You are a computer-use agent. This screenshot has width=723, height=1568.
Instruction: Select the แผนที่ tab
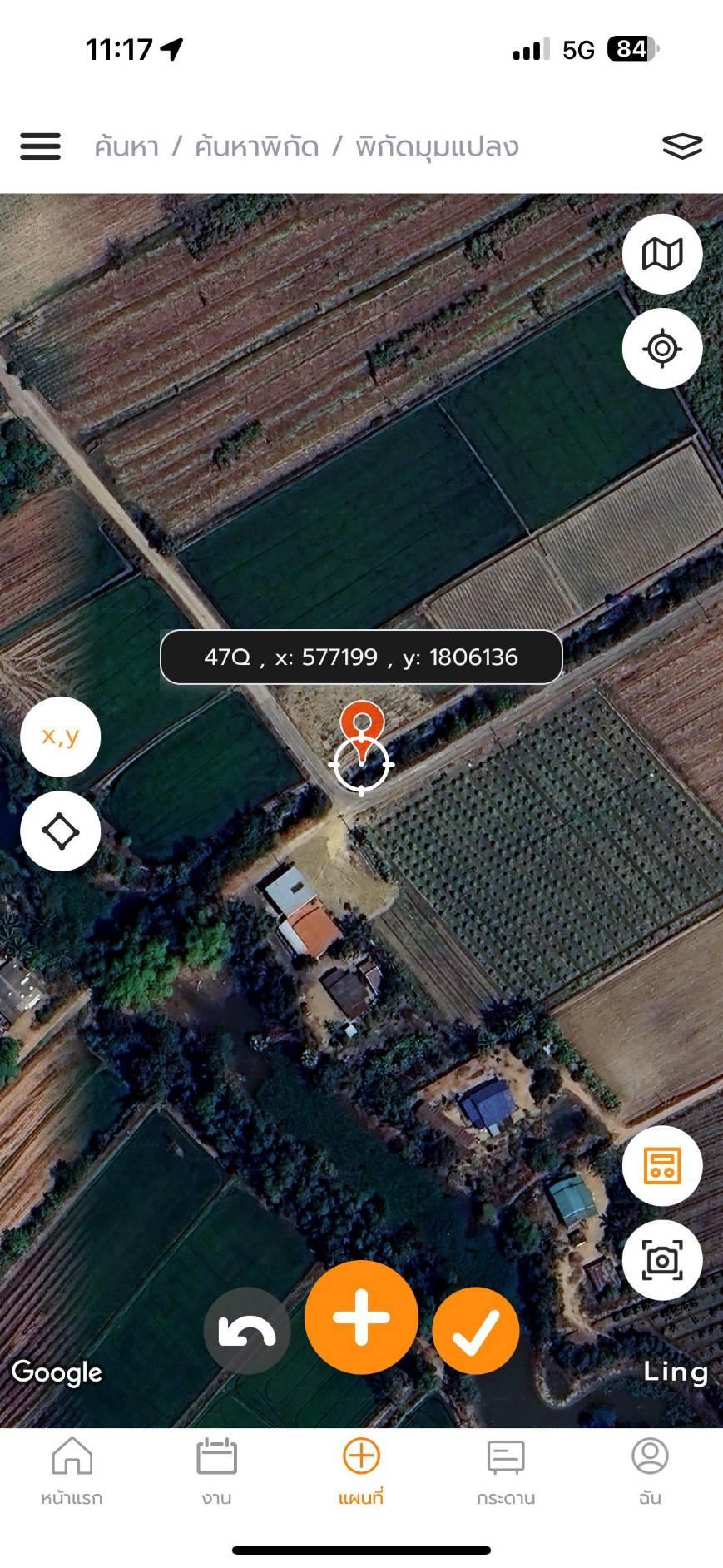(x=361, y=1471)
